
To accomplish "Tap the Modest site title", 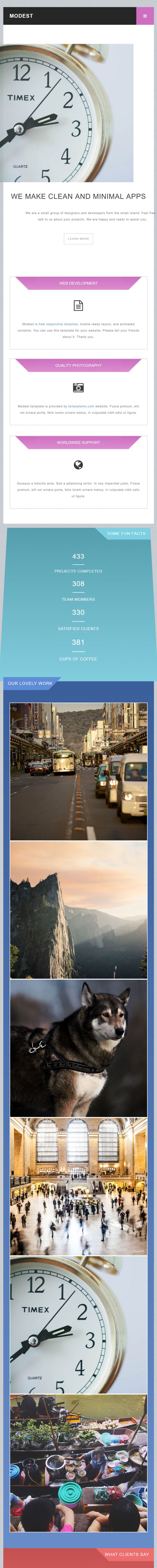I will (x=21, y=16).
